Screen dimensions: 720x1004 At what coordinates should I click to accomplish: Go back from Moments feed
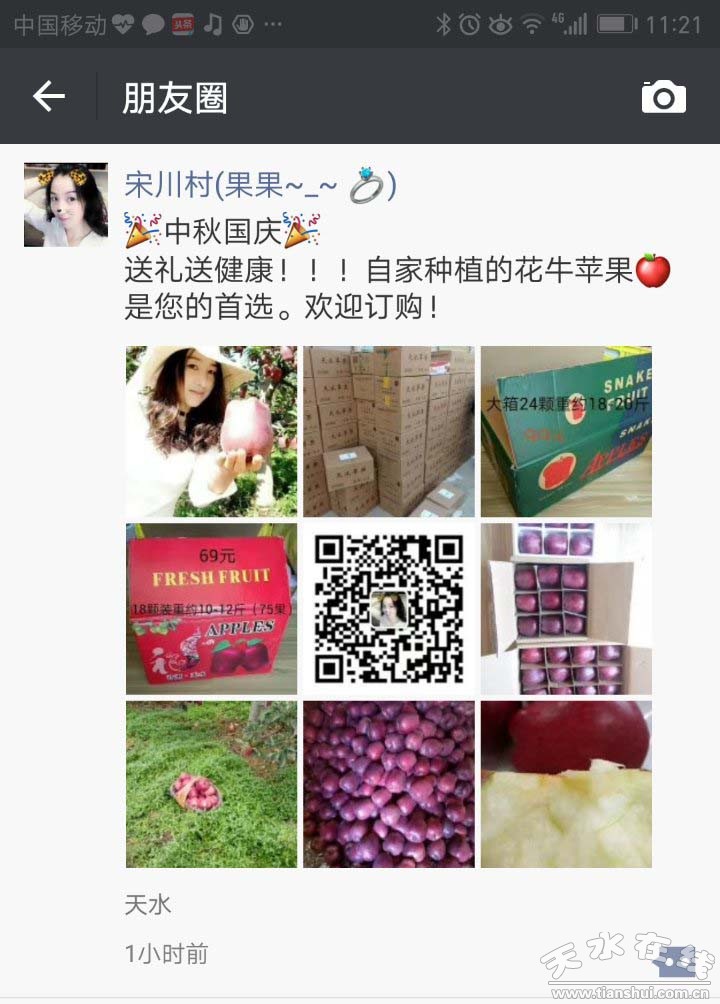click(x=48, y=97)
